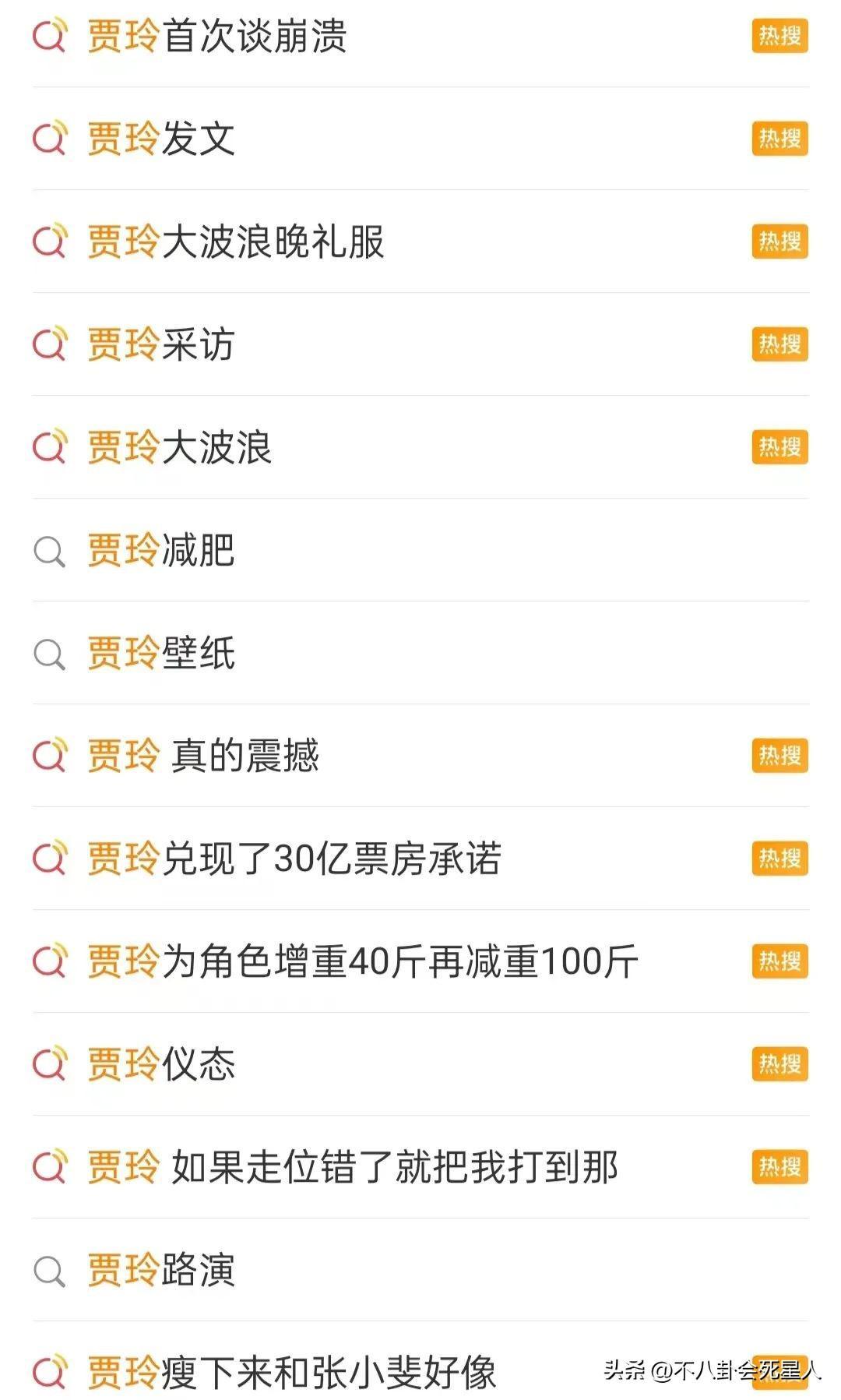Tap 贾玲兑现了30亿票房承诺
Image resolution: width=841 pixels, height=1400 pixels.
click(x=294, y=859)
